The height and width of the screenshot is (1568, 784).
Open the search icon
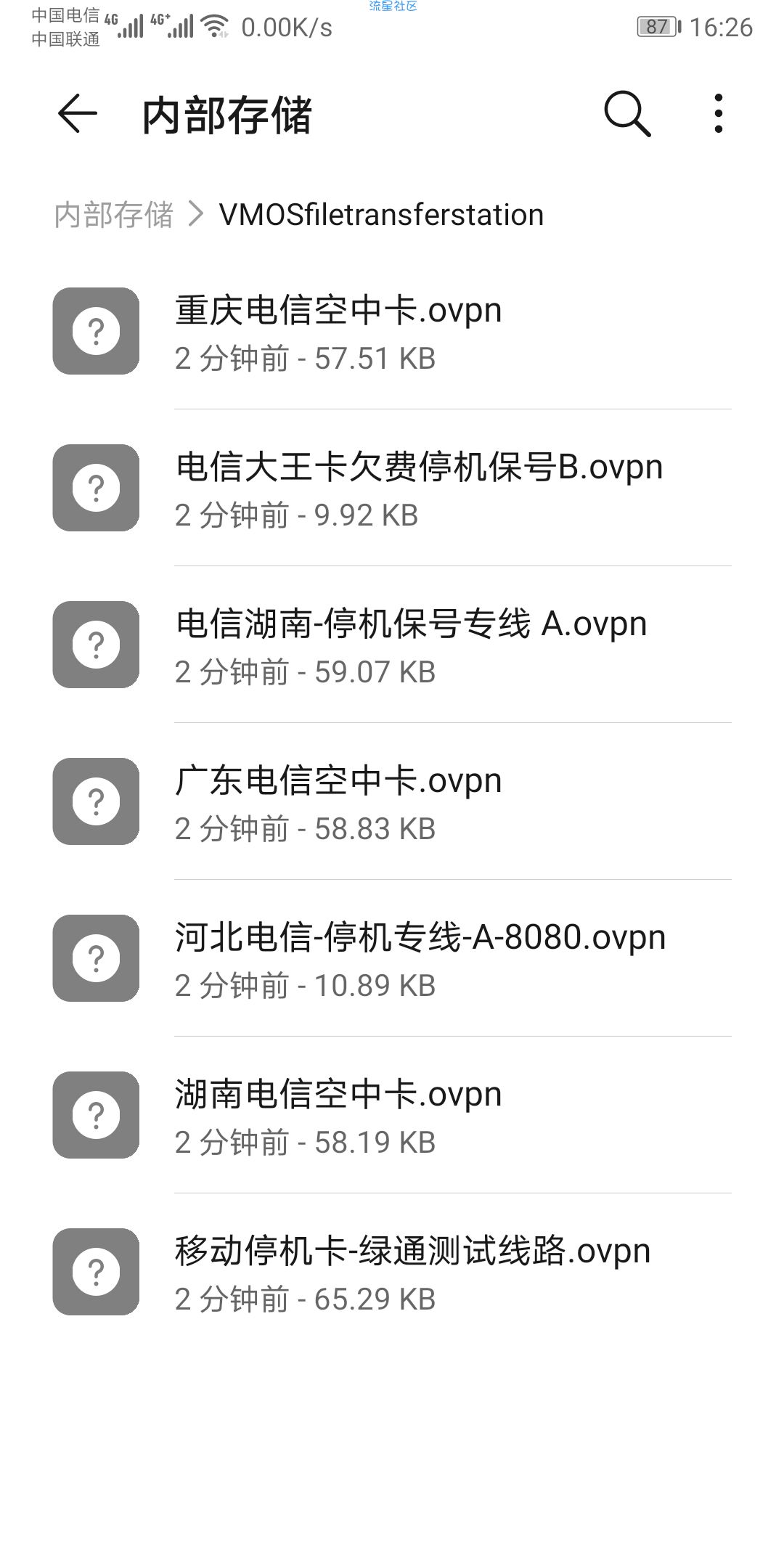coord(627,114)
